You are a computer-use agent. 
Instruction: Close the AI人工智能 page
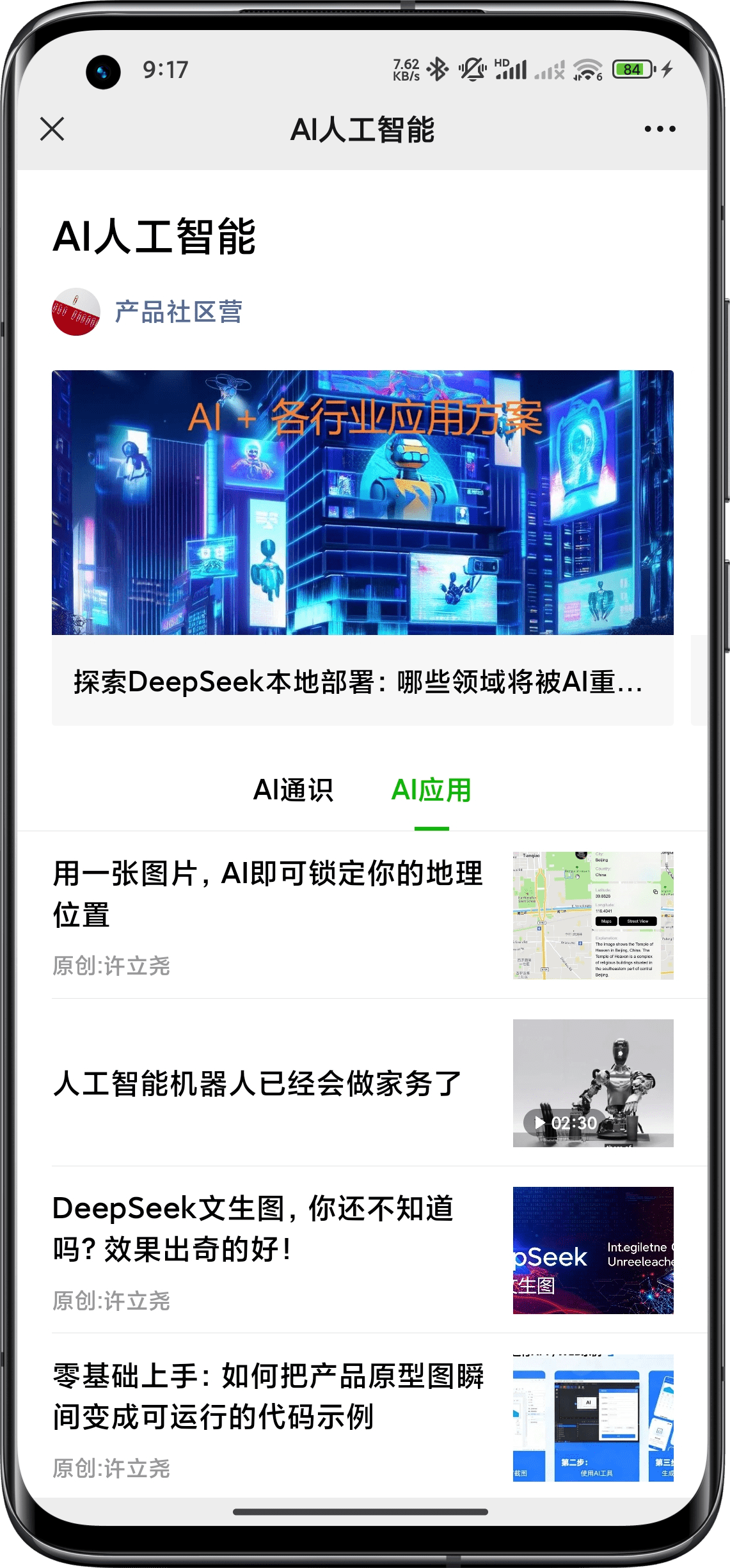(x=52, y=129)
